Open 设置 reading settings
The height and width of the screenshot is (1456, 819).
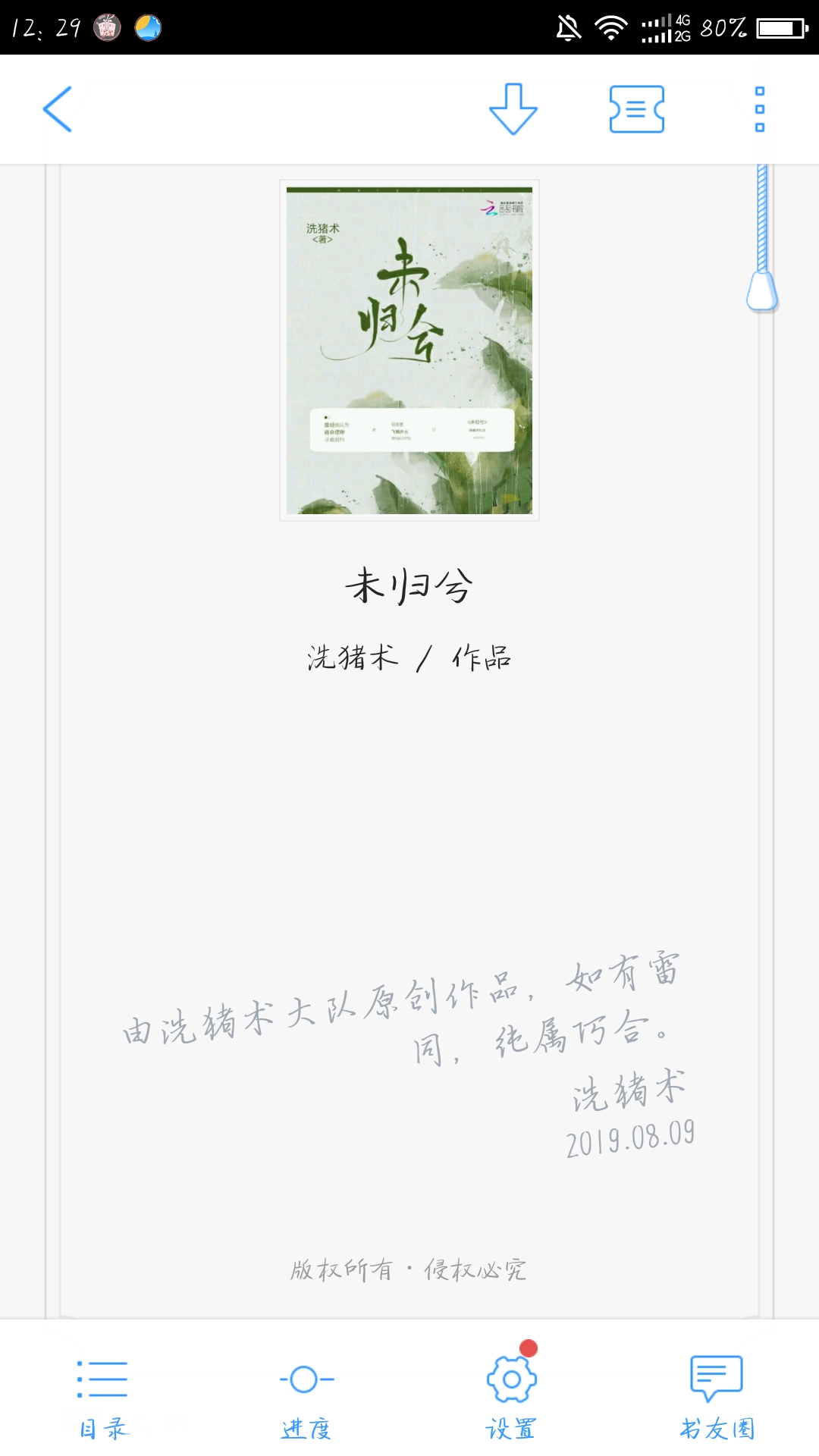pos(511,1397)
